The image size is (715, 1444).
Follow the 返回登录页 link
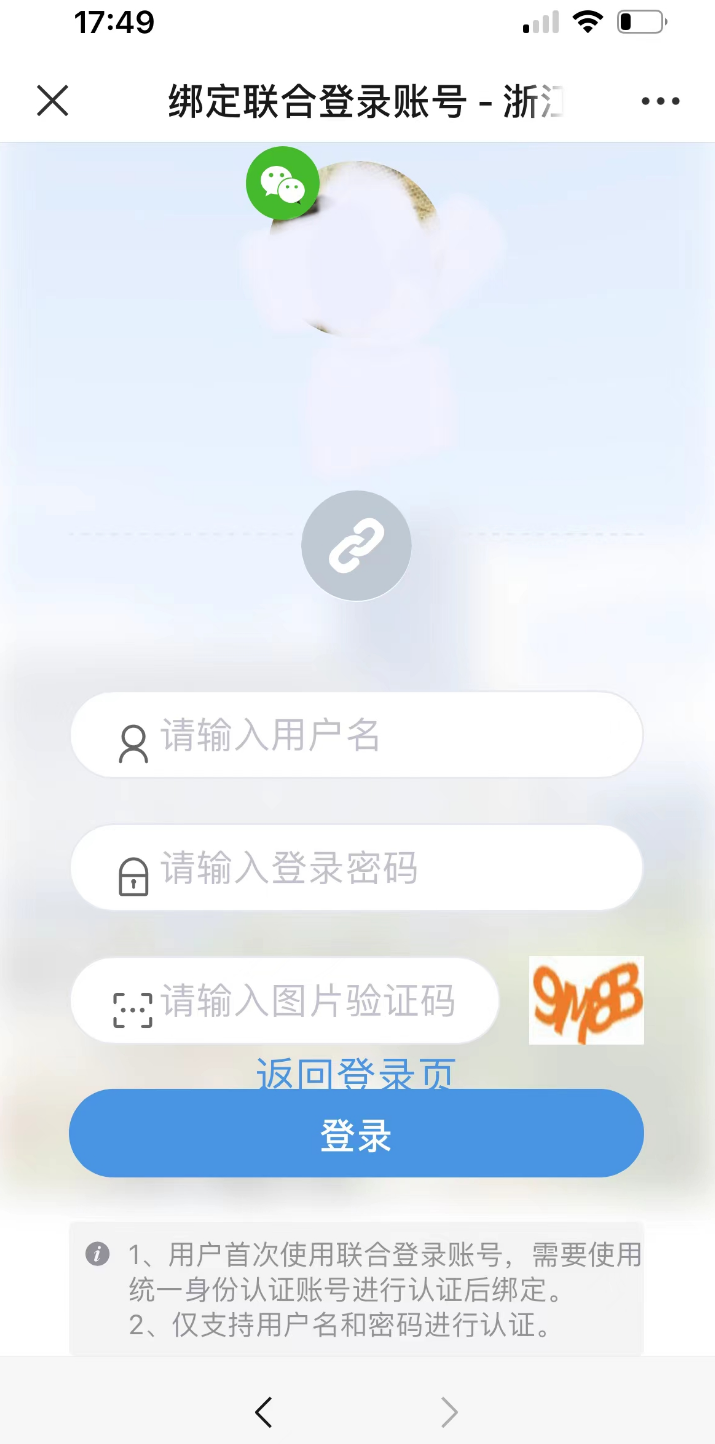[356, 1073]
